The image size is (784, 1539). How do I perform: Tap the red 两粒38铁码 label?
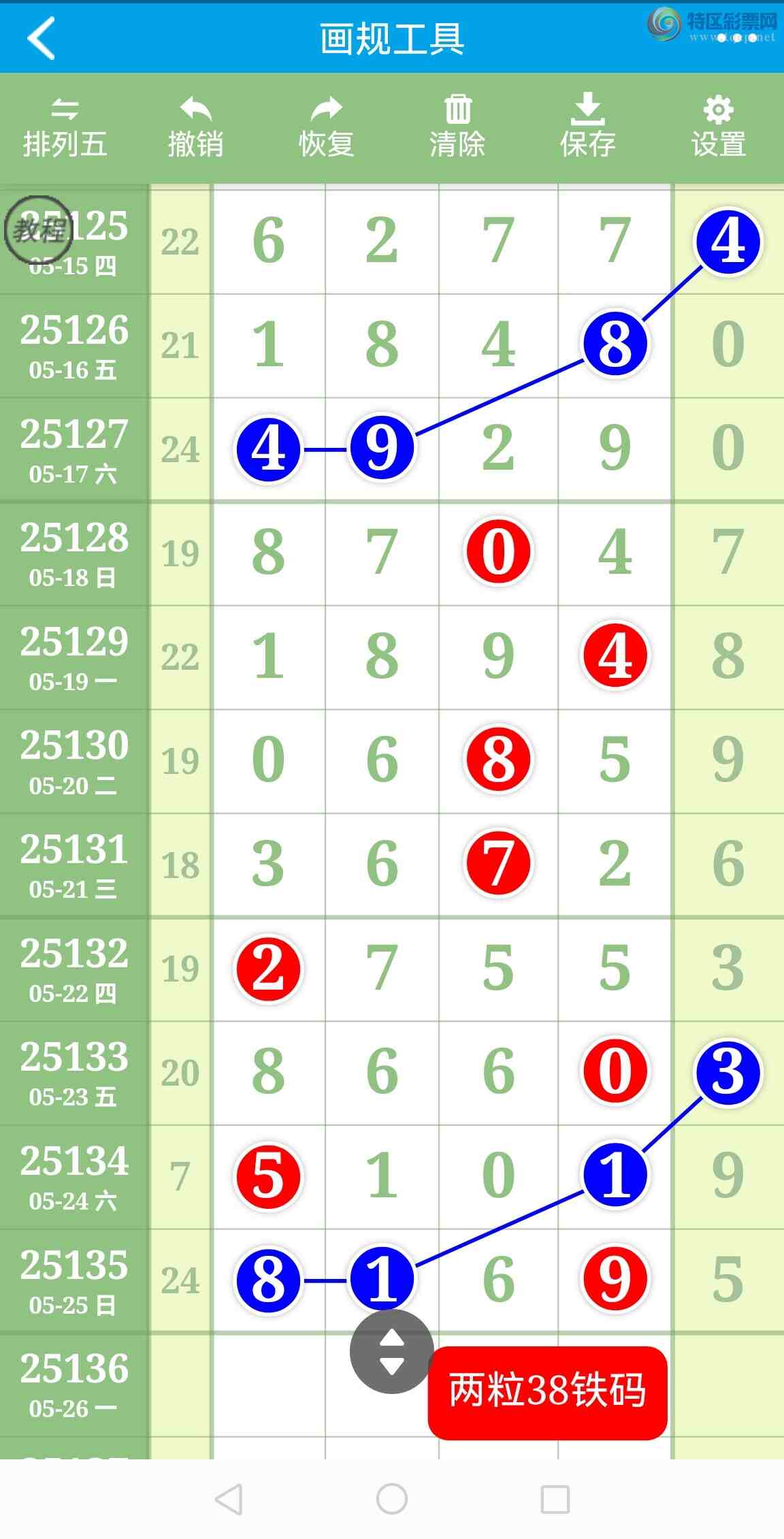[x=547, y=1391]
